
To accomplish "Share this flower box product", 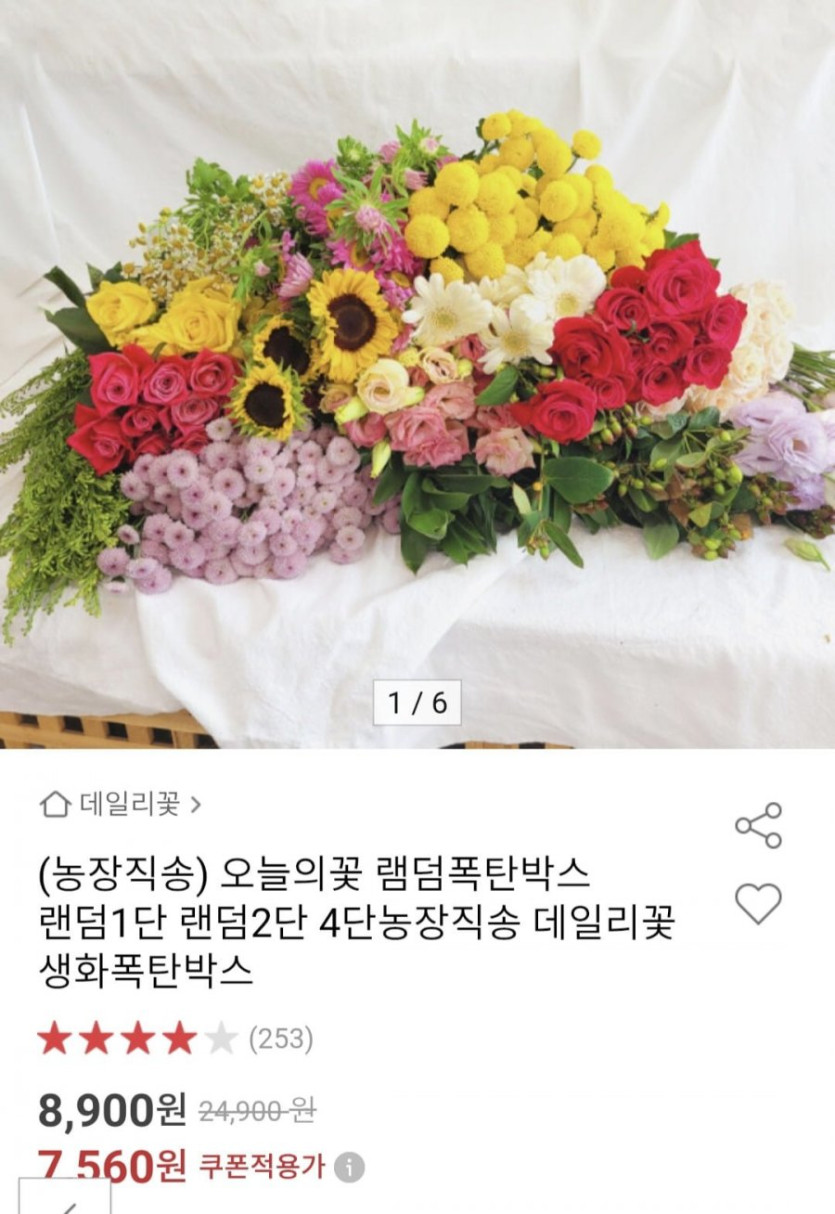I will (758, 825).
